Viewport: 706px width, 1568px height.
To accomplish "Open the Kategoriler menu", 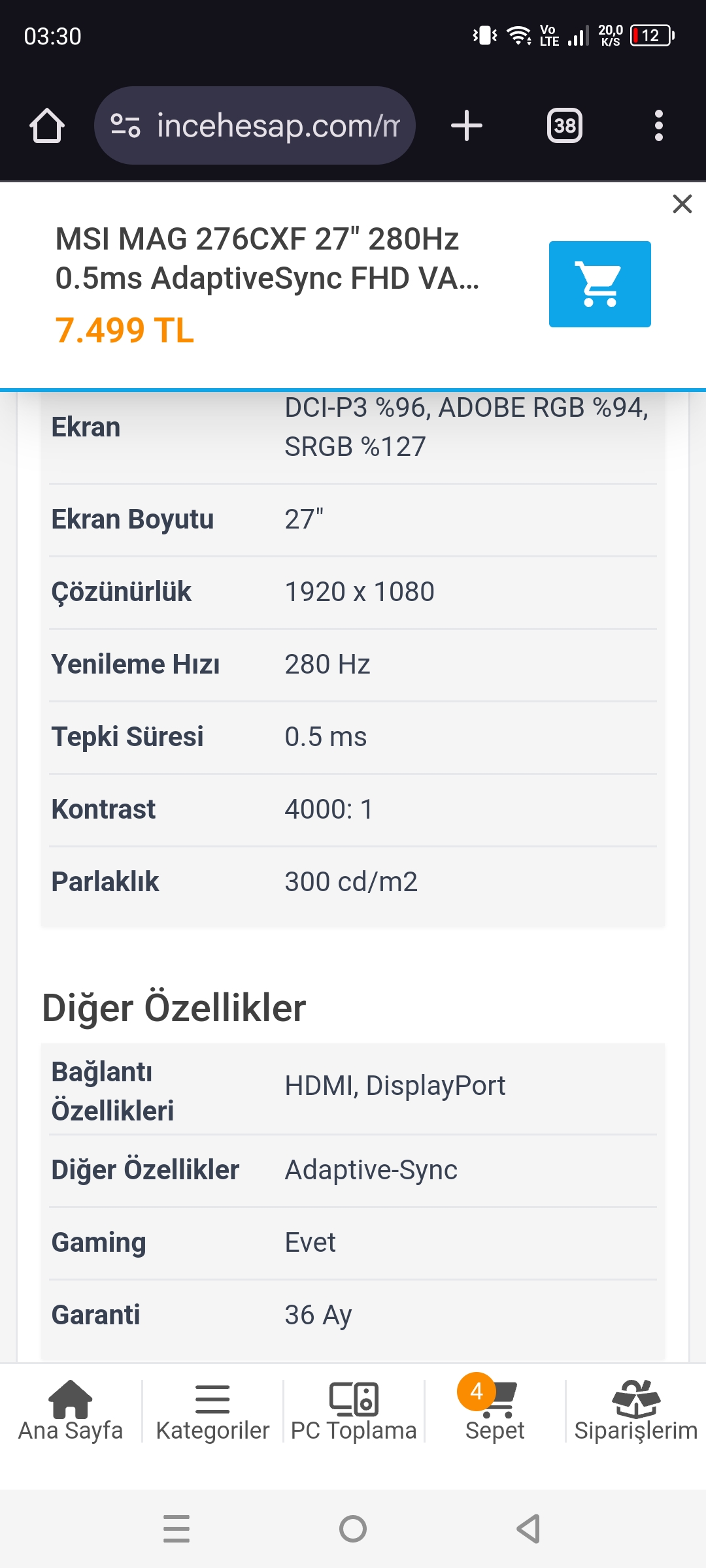I will 212,1411.
